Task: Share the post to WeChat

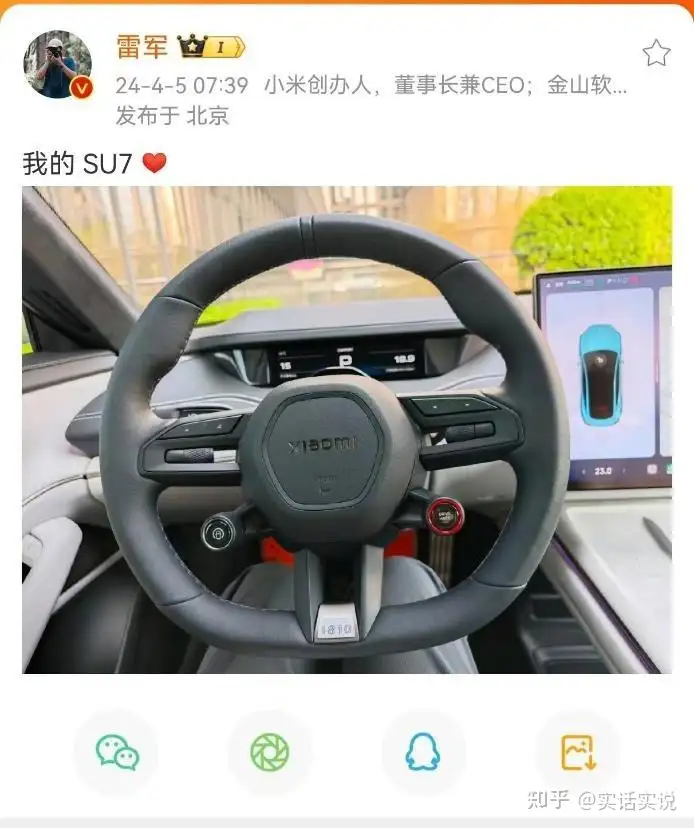Action: 117,752
